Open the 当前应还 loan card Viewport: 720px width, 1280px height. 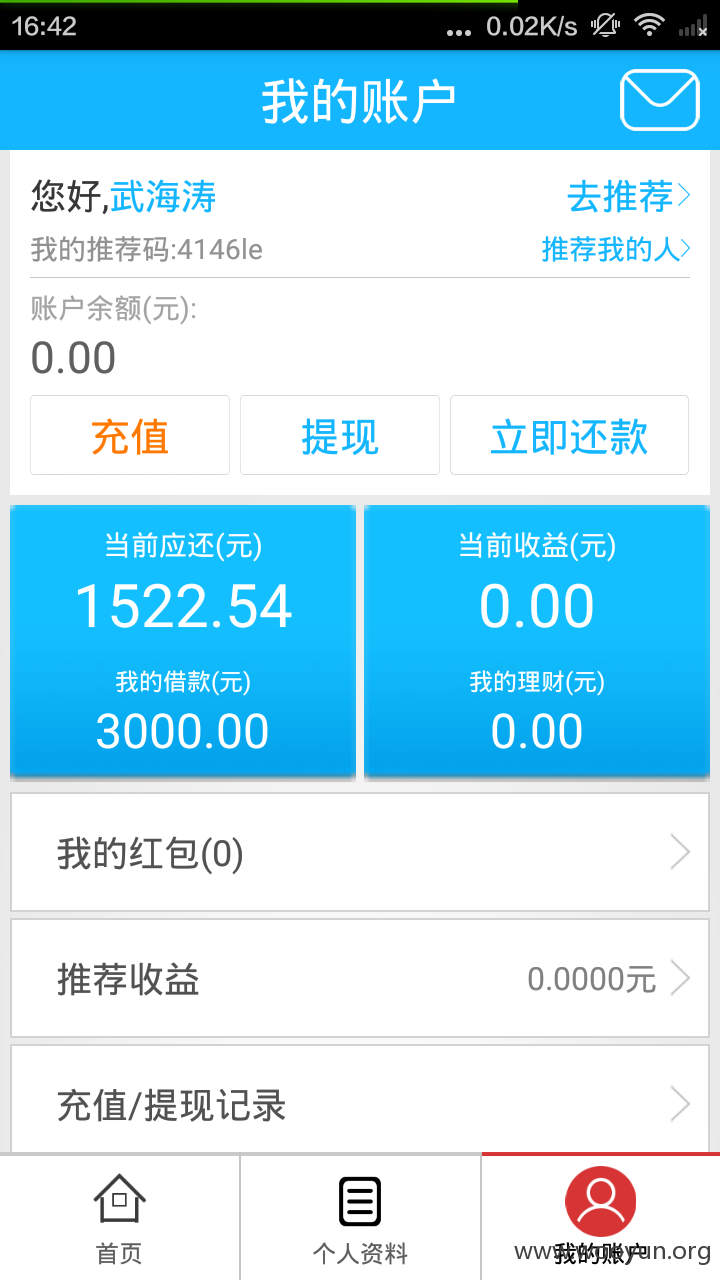click(183, 641)
